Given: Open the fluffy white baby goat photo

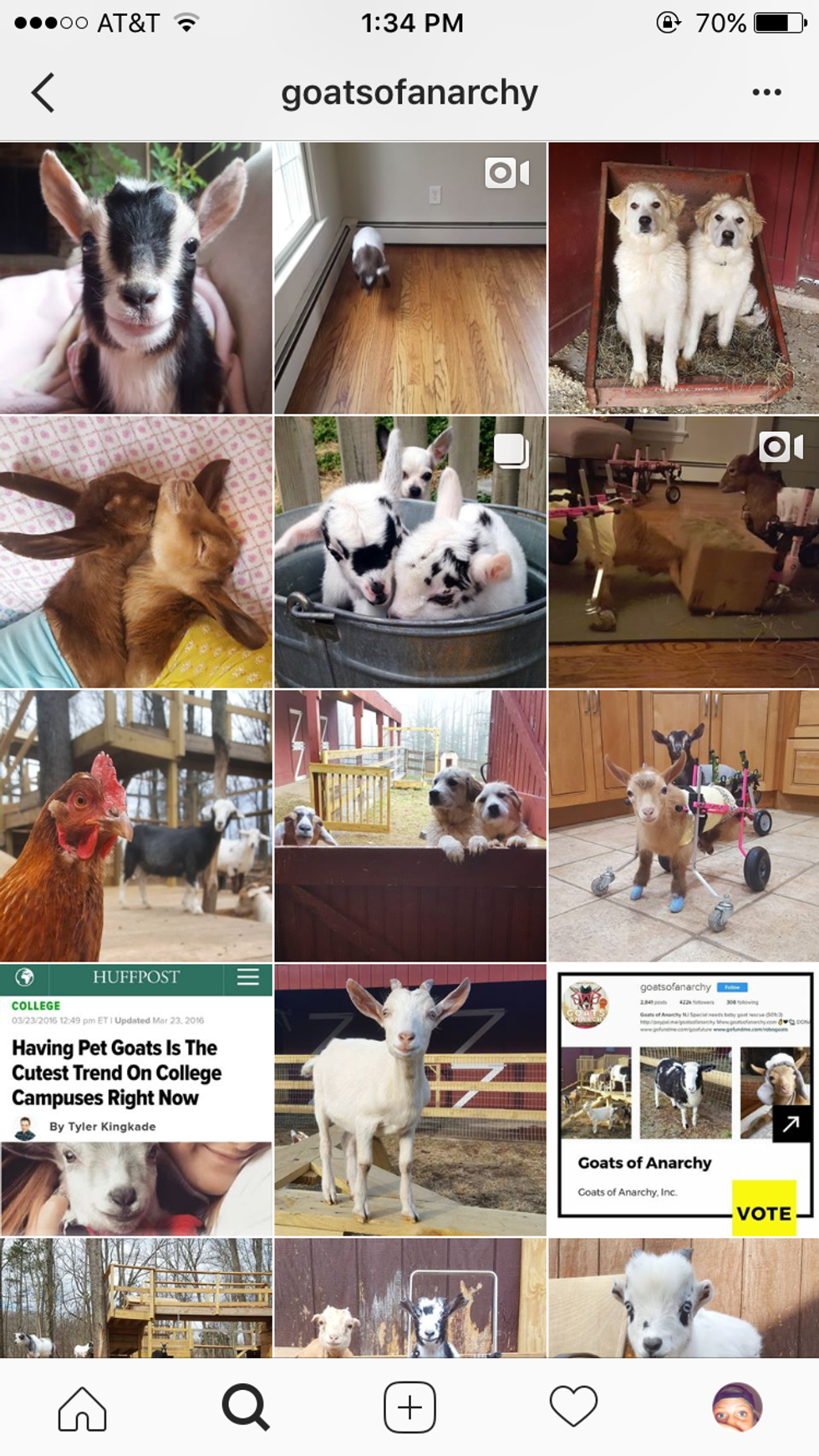Looking at the screenshot, I should click(x=684, y=1297).
